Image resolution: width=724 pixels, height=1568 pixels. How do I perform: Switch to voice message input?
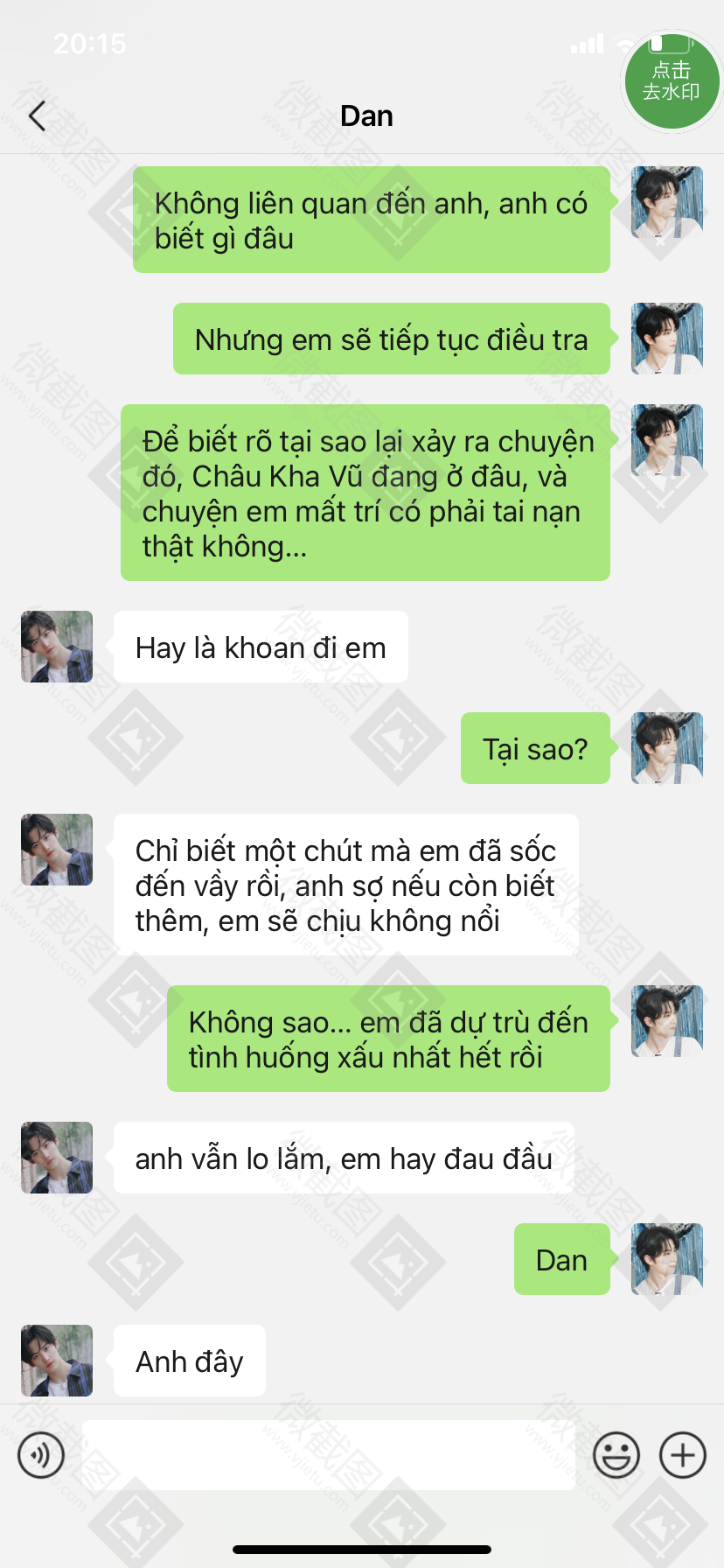[41, 1455]
